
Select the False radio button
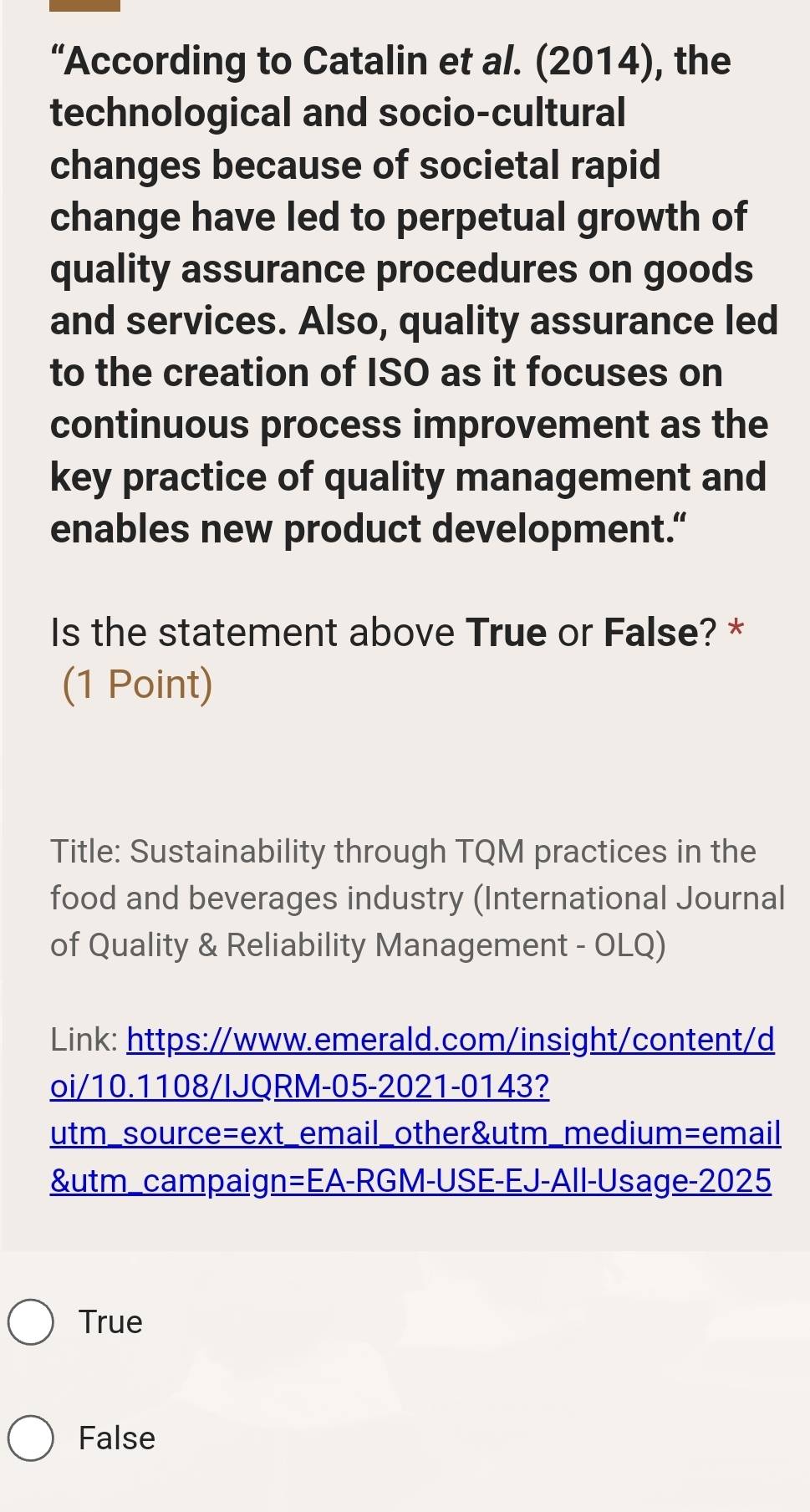coord(30,1439)
